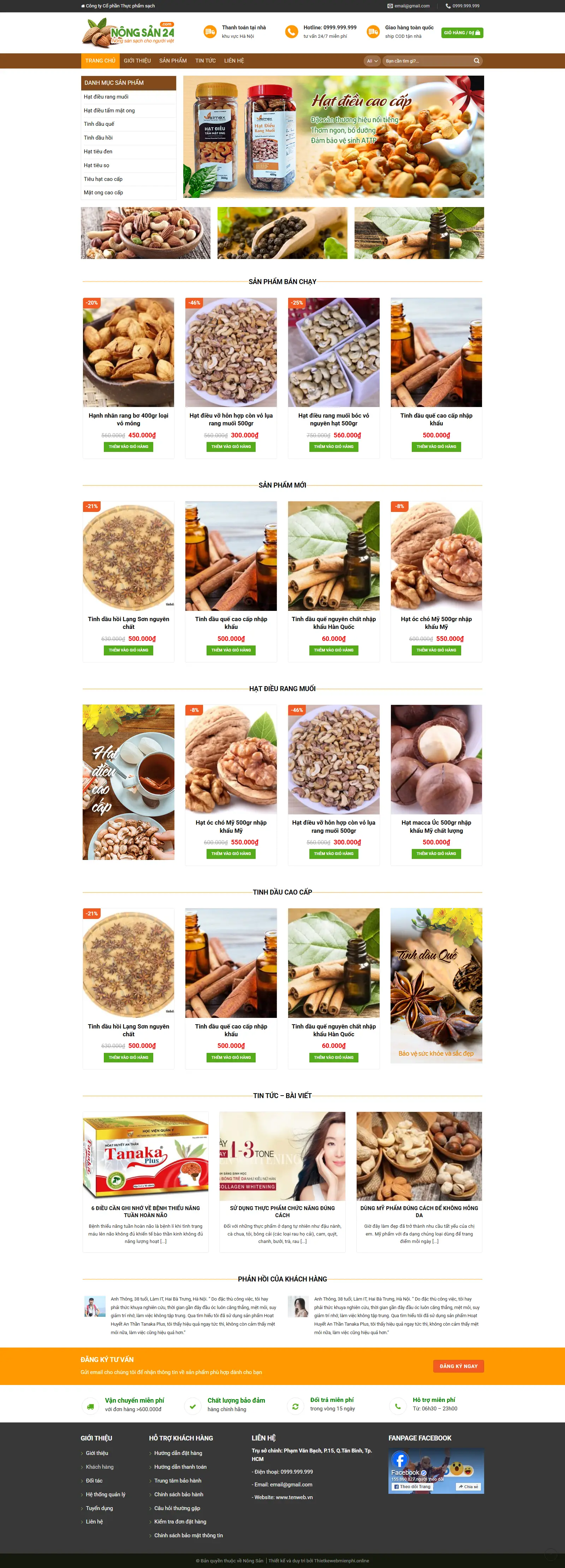Add Hạt macca Úc 500gr to cart
The image size is (565, 1568).
point(436,853)
